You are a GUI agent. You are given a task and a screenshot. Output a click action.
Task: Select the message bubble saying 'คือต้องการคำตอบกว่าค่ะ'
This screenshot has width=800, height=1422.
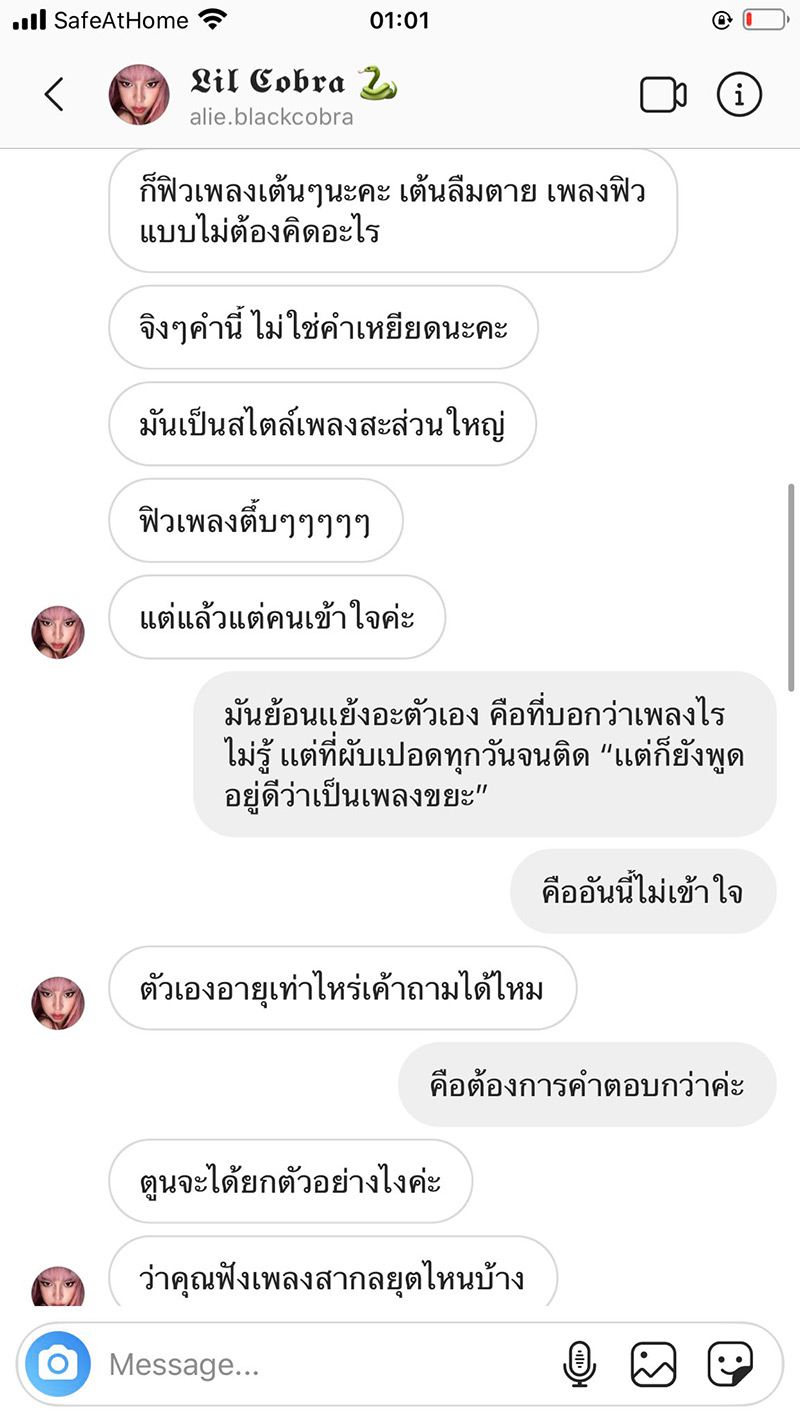pyautogui.click(x=586, y=1083)
